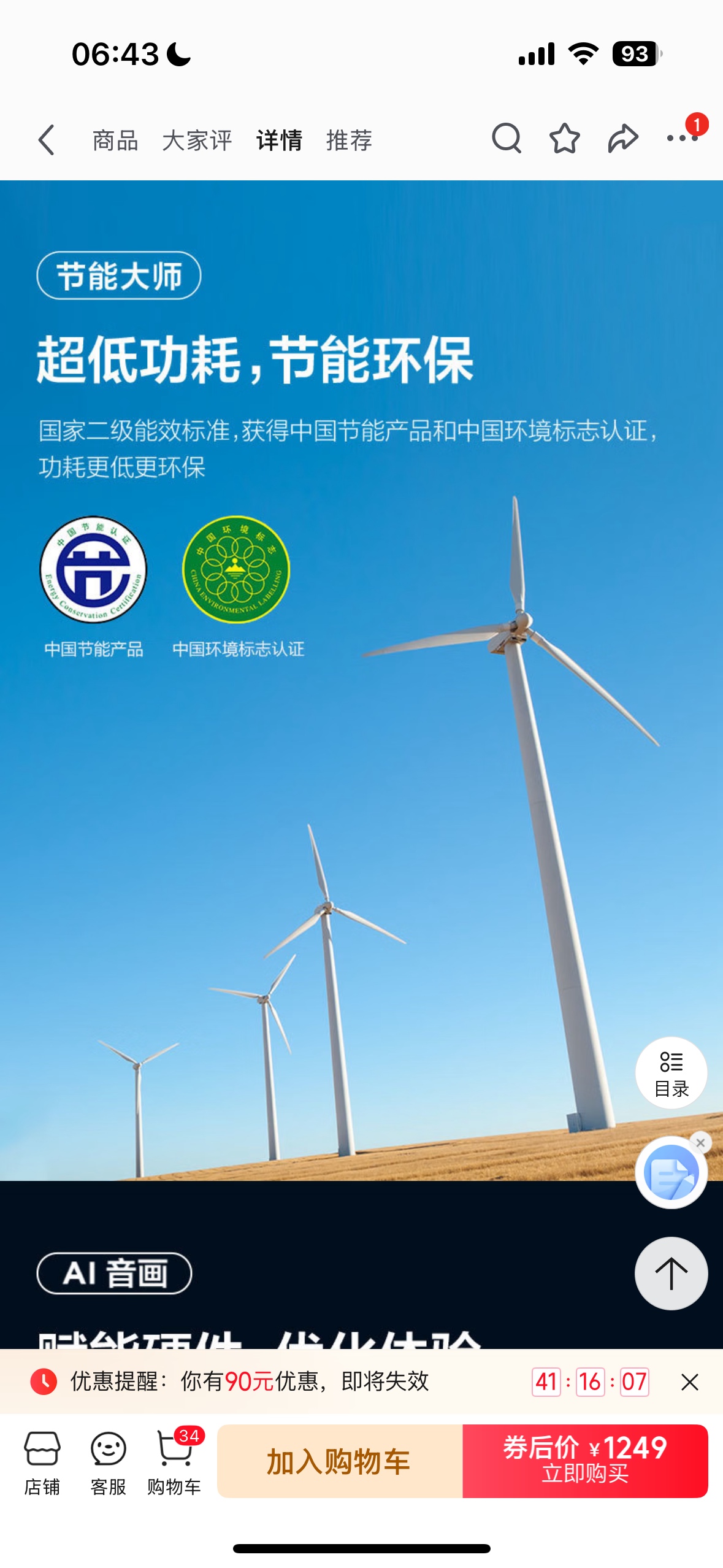Open the 购物车 shopping cart
Screen dimensions: 723x1568
174,1461
